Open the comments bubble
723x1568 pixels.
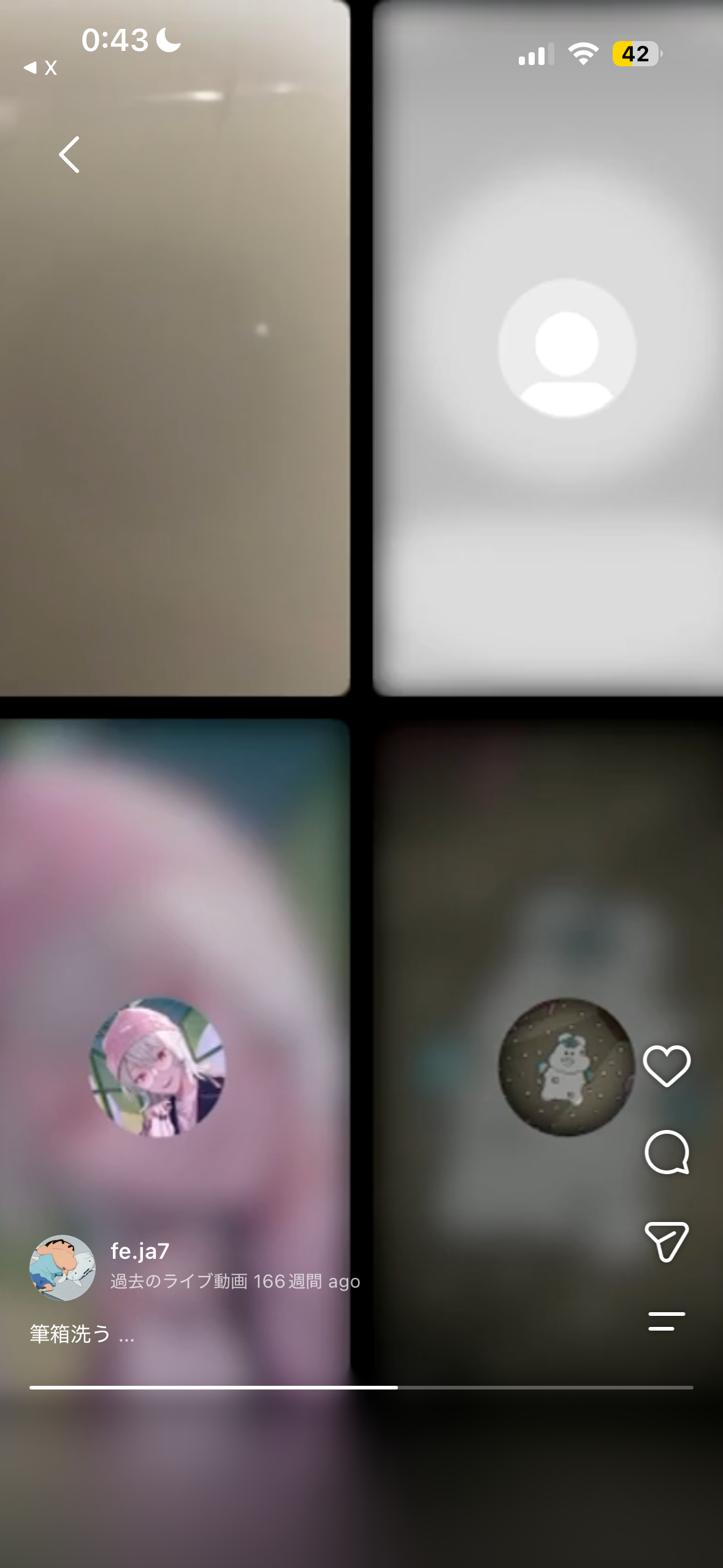[667, 1152]
